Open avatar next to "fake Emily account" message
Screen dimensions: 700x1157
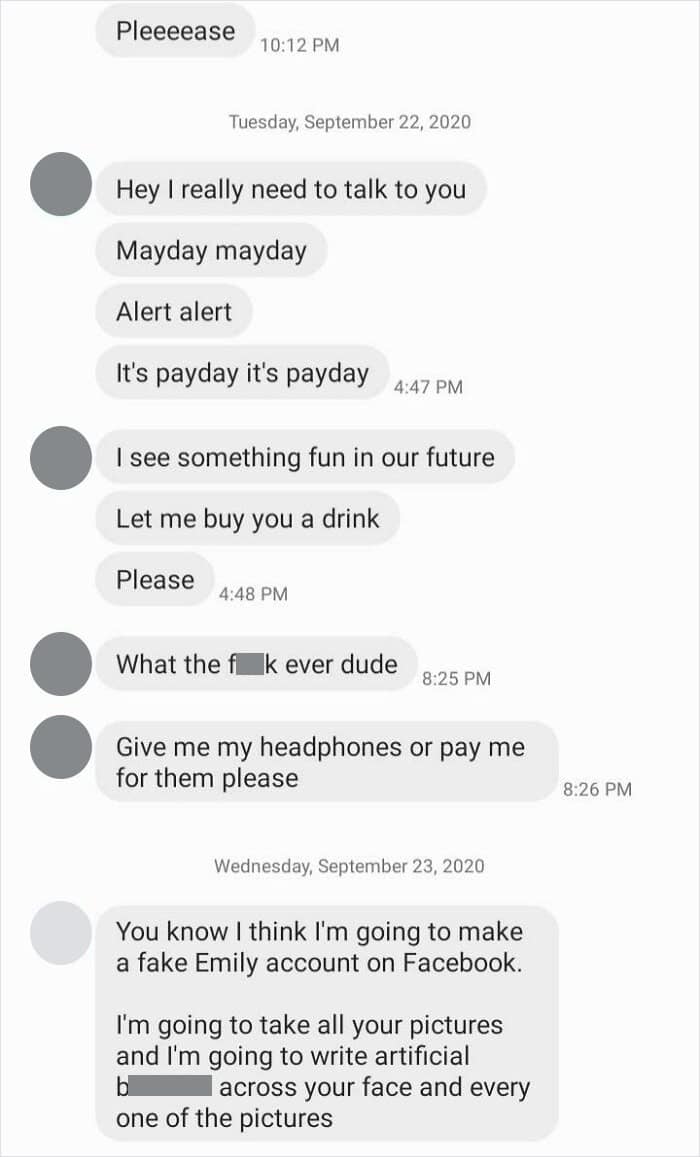62,932
